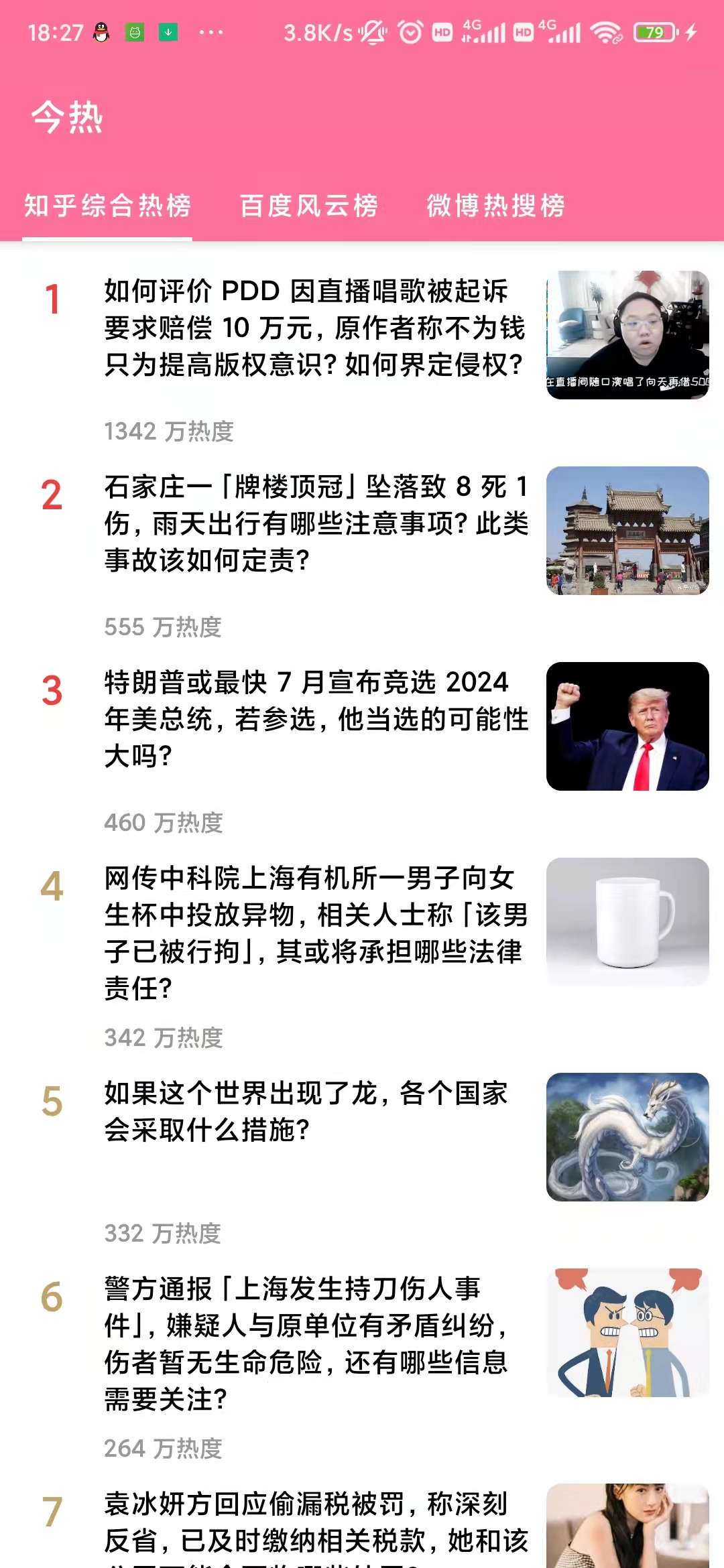View the 特朗普竞选 2024 question
This screenshot has height=1568, width=724.
tap(315, 719)
